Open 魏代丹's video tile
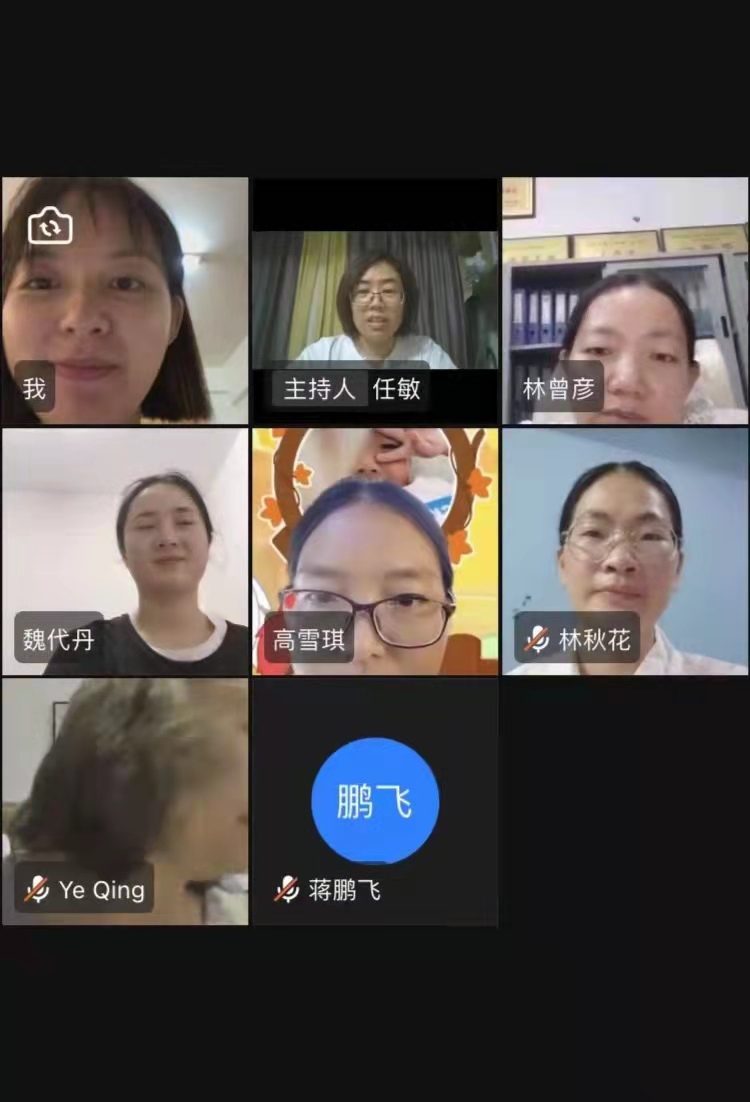The height and width of the screenshot is (1102, 750). [x=125, y=550]
